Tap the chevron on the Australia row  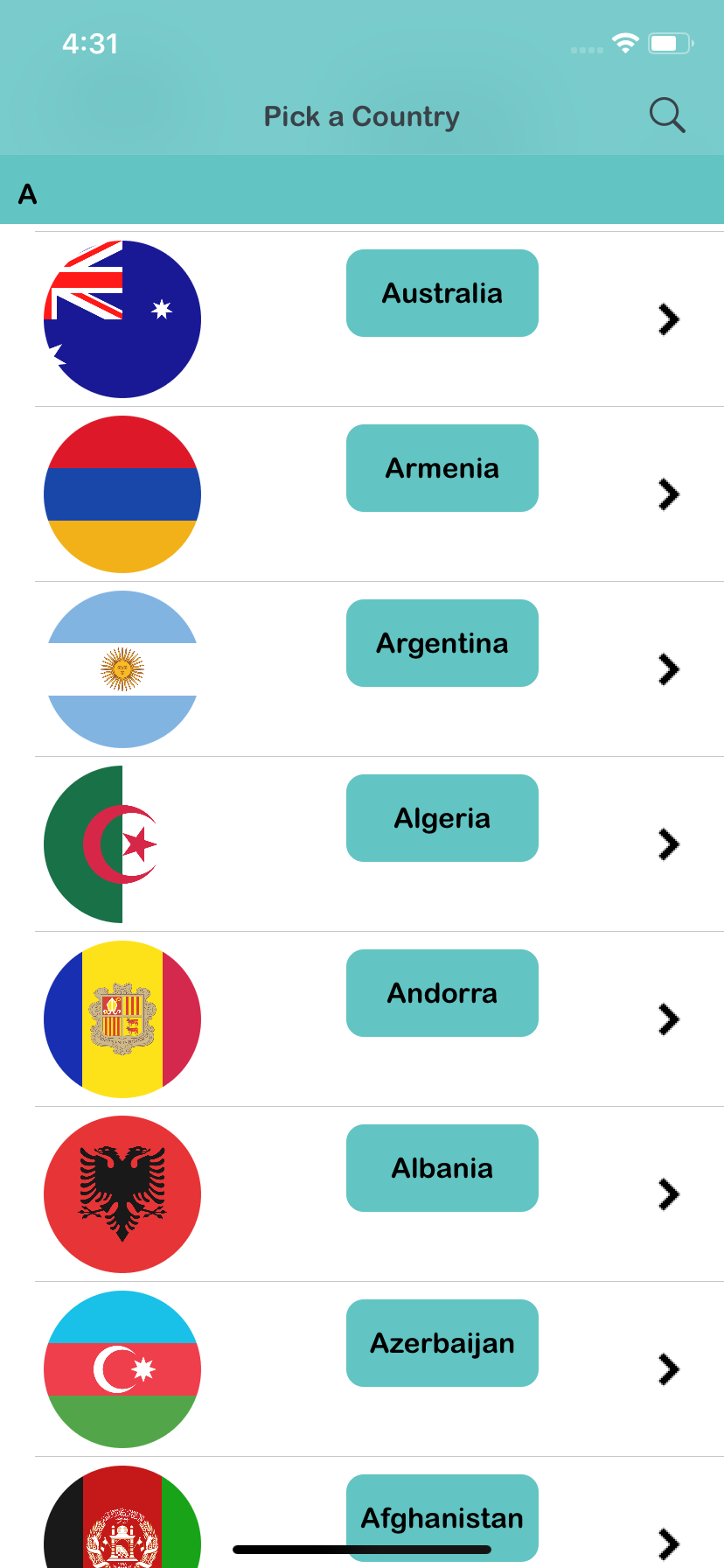pos(669,319)
